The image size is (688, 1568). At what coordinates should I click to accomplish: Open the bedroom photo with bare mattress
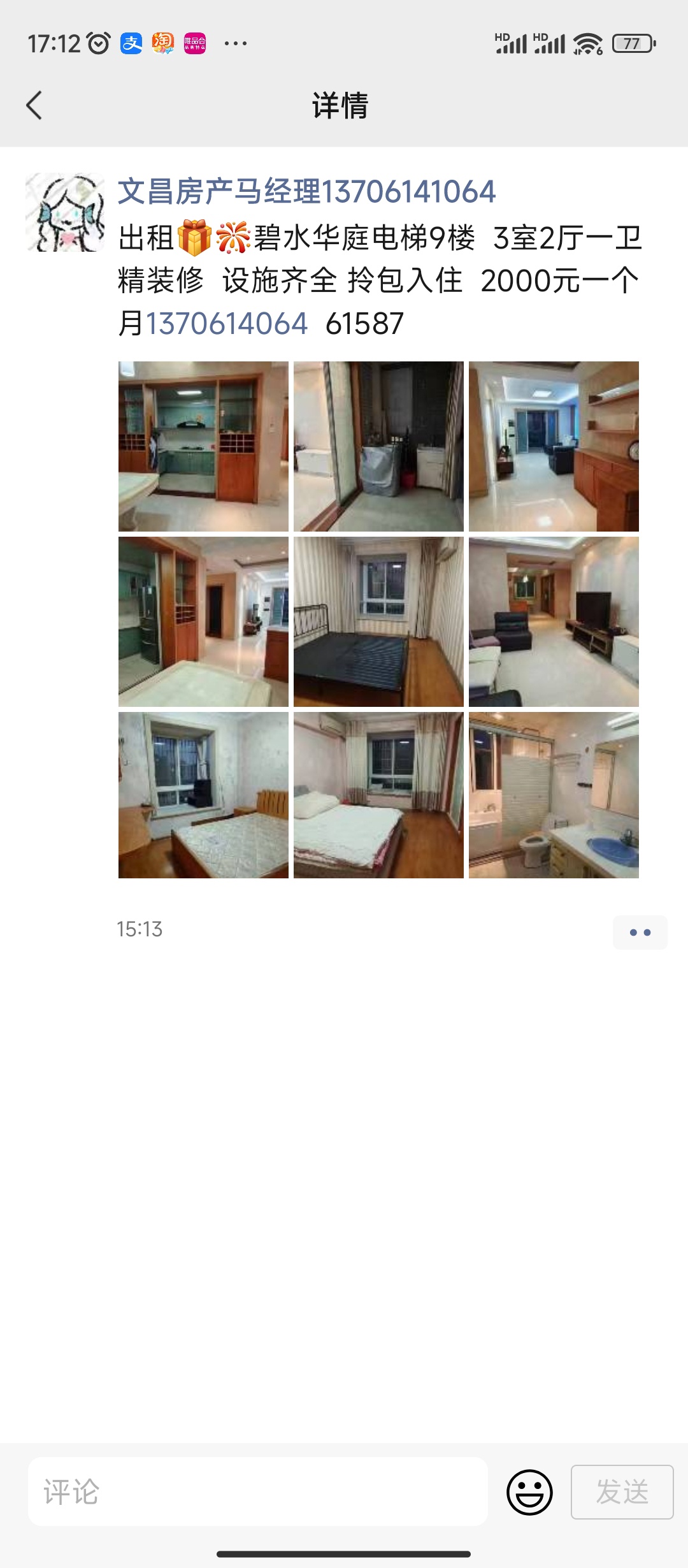pos(203,795)
